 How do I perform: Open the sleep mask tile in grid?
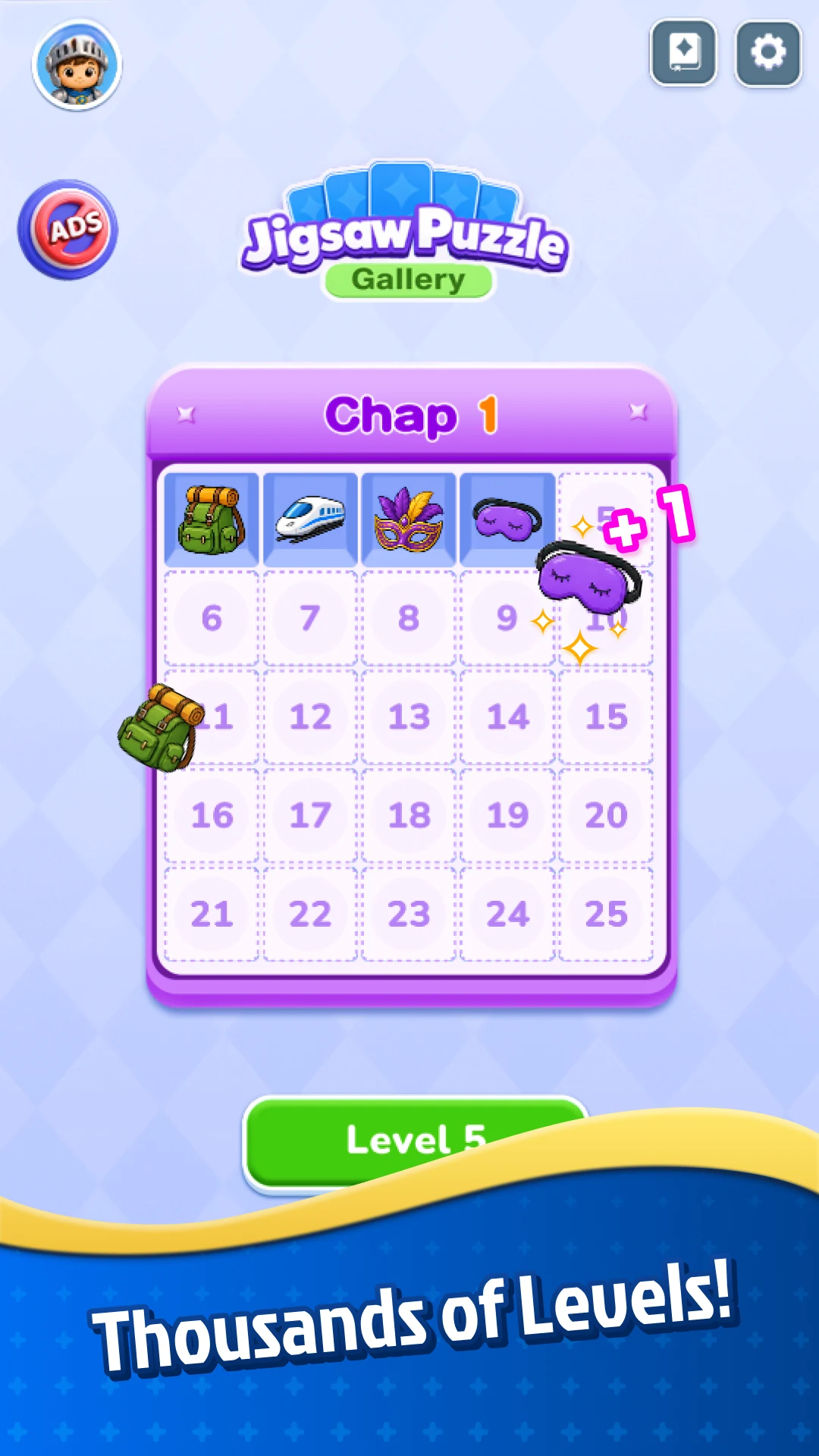point(507,519)
